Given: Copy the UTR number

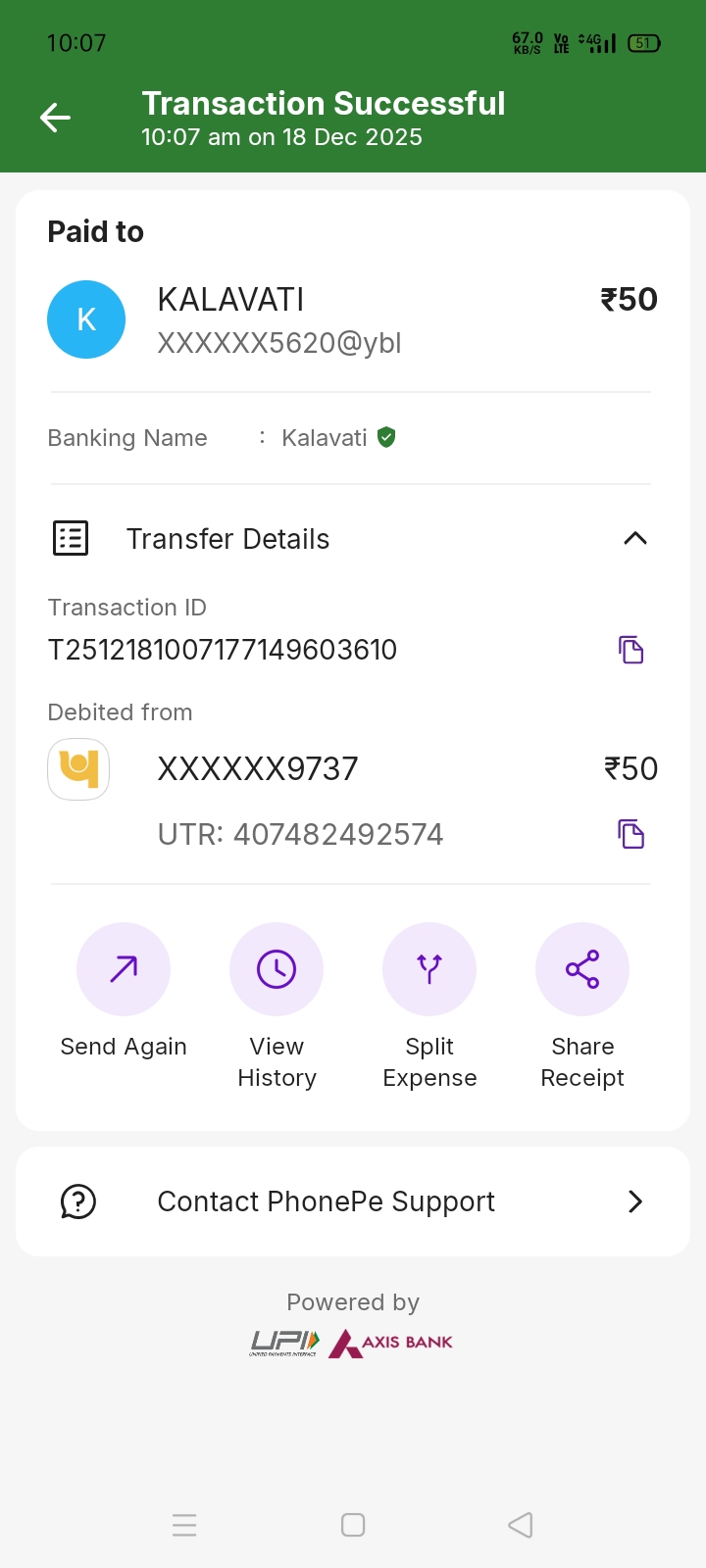Looking at the screenshot, I should tap(630, 834).
